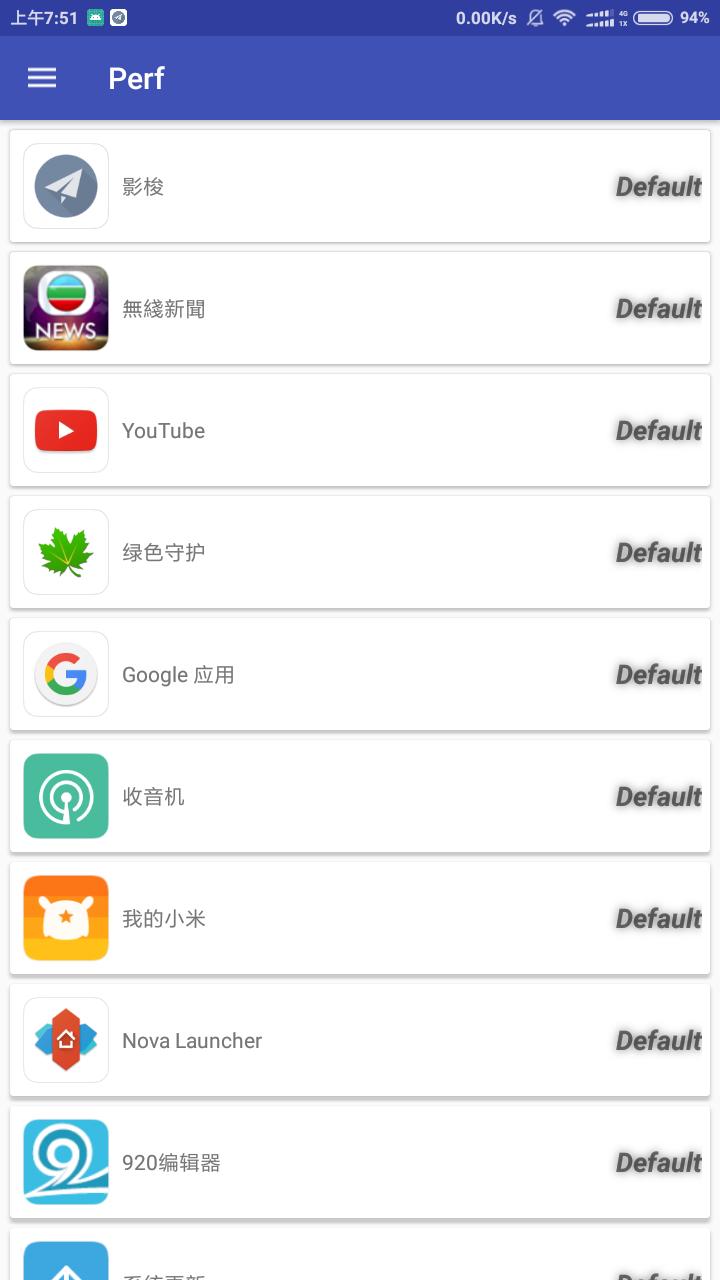Click the Nova Launcher app icon
Screen dimensions: 720x1280
tap(65, 1040)
